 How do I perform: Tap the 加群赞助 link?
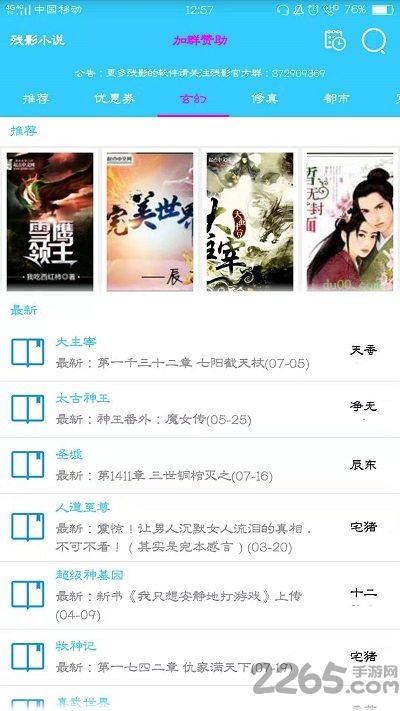click(200, 41)
